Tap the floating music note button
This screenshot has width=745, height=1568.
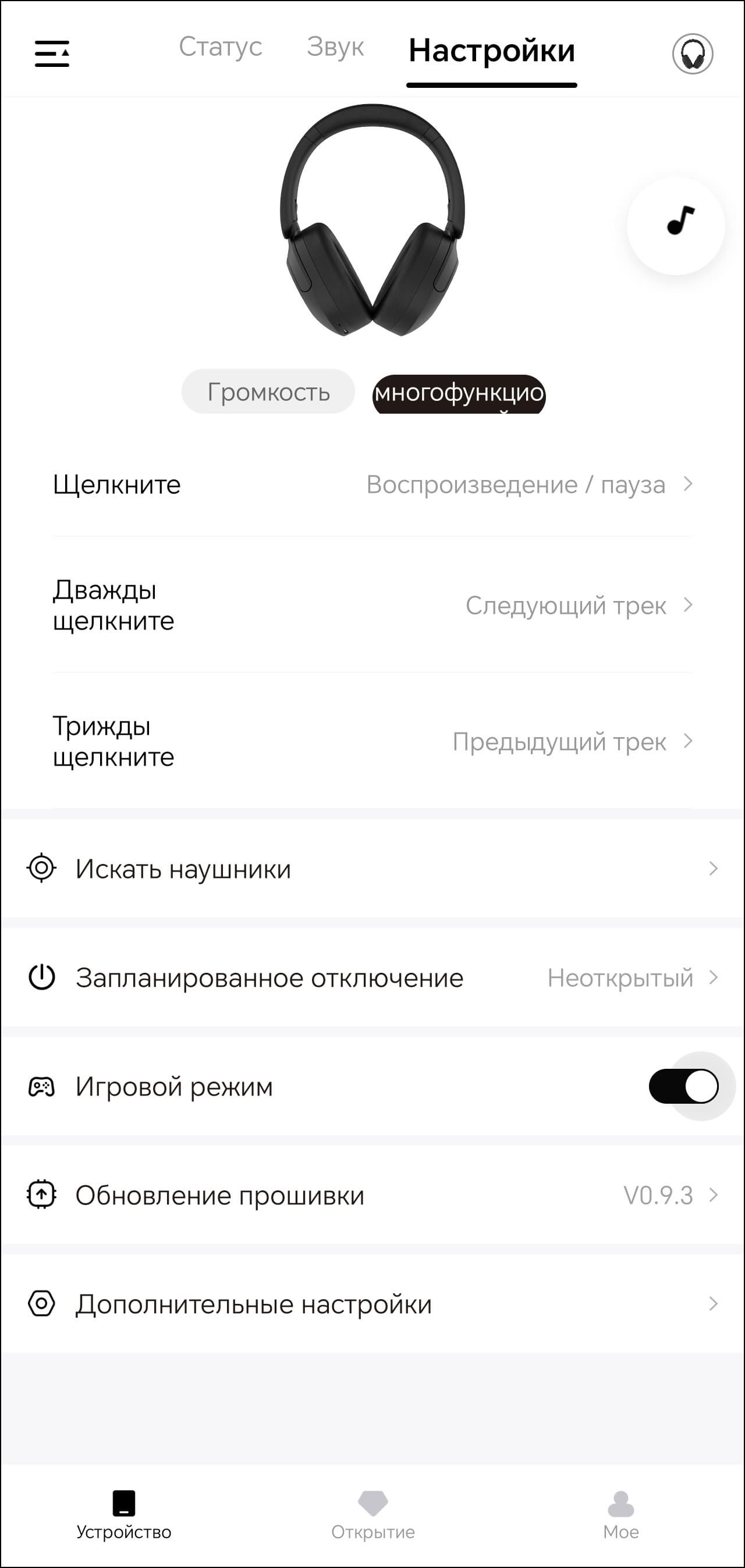(x=676, y=225)
